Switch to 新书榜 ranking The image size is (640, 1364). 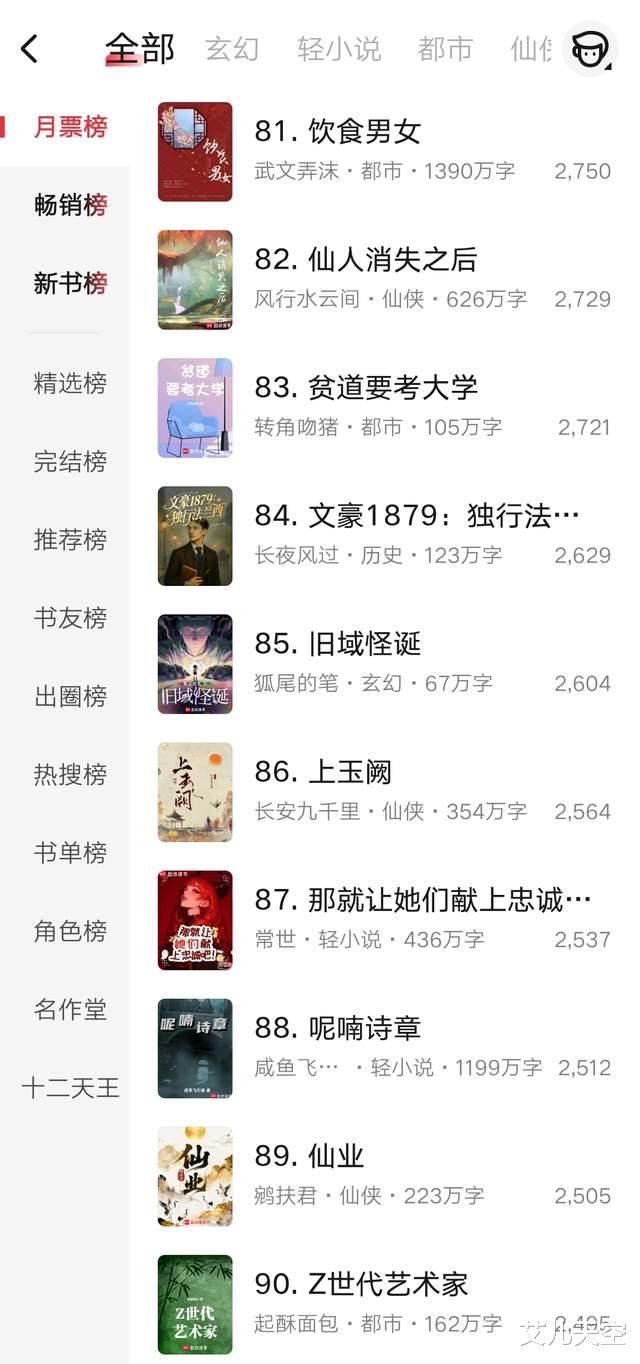70,283
